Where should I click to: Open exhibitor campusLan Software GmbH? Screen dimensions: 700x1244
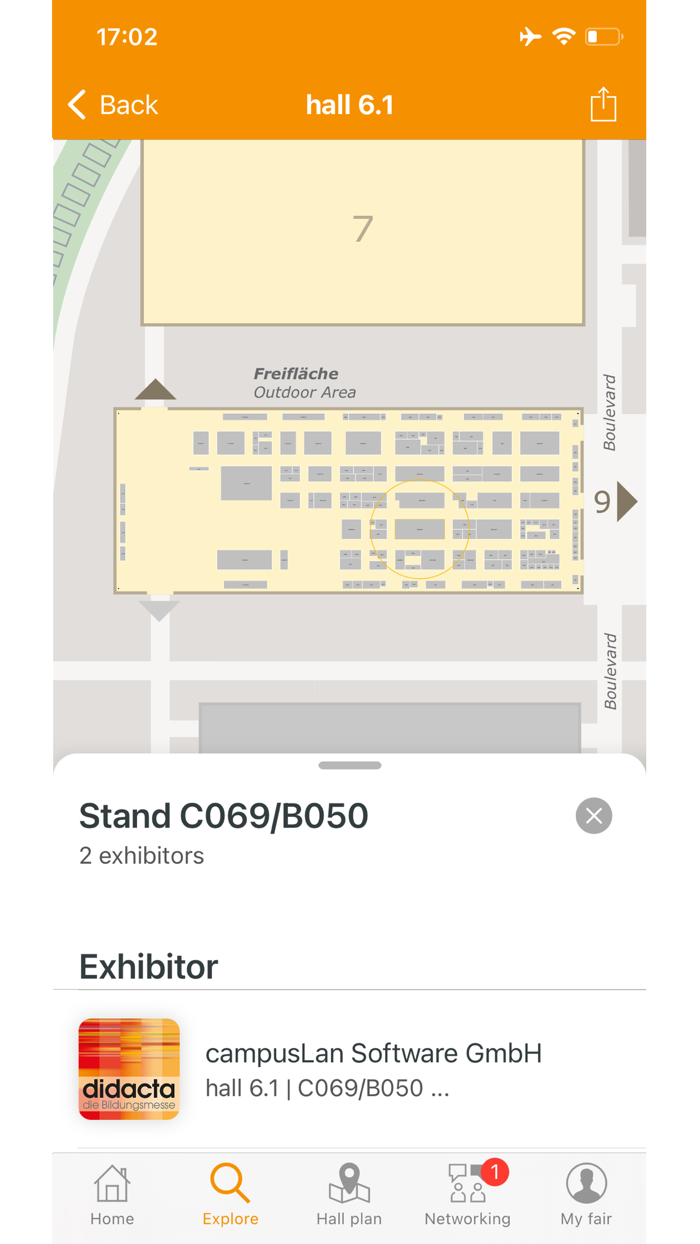pos(349,1069)
